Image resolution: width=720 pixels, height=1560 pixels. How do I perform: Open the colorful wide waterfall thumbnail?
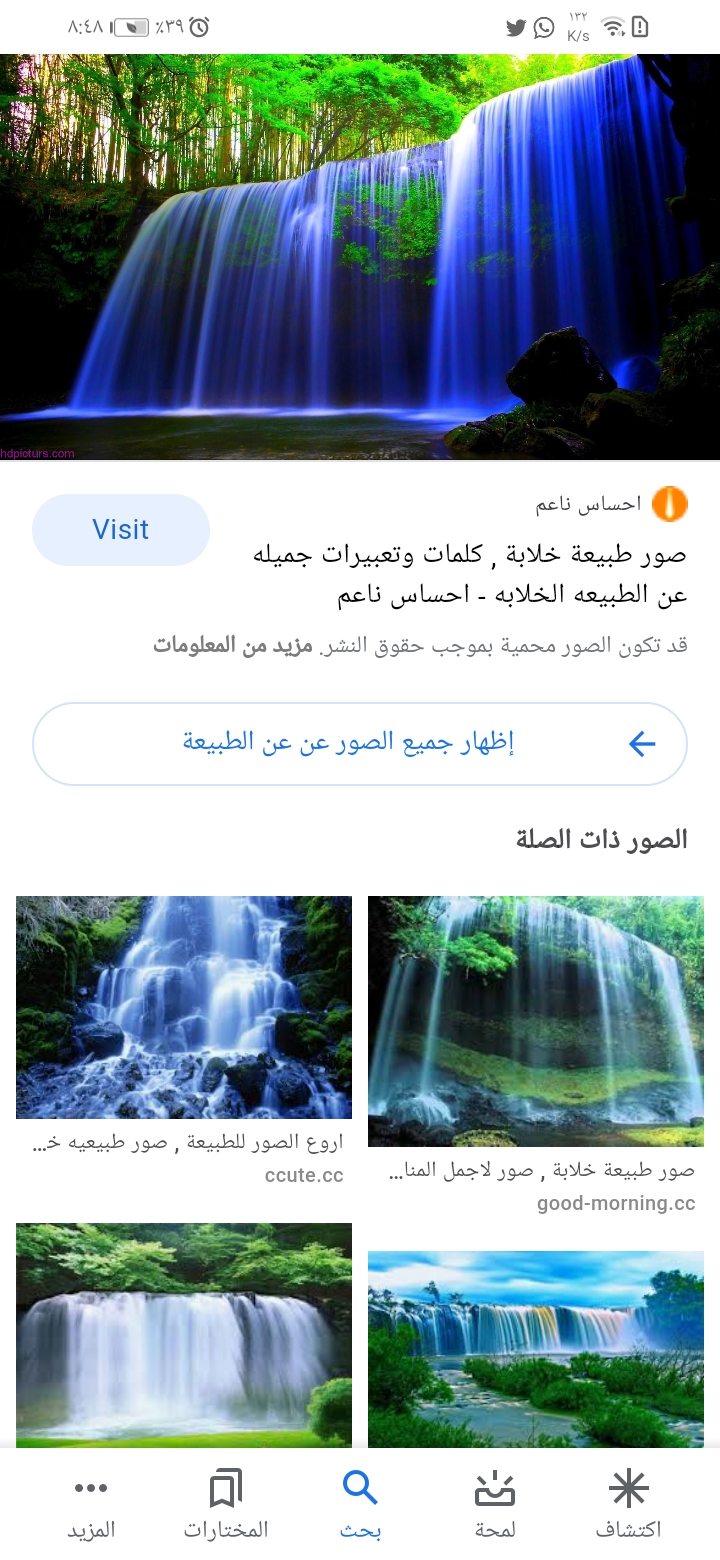point(535,1348)
